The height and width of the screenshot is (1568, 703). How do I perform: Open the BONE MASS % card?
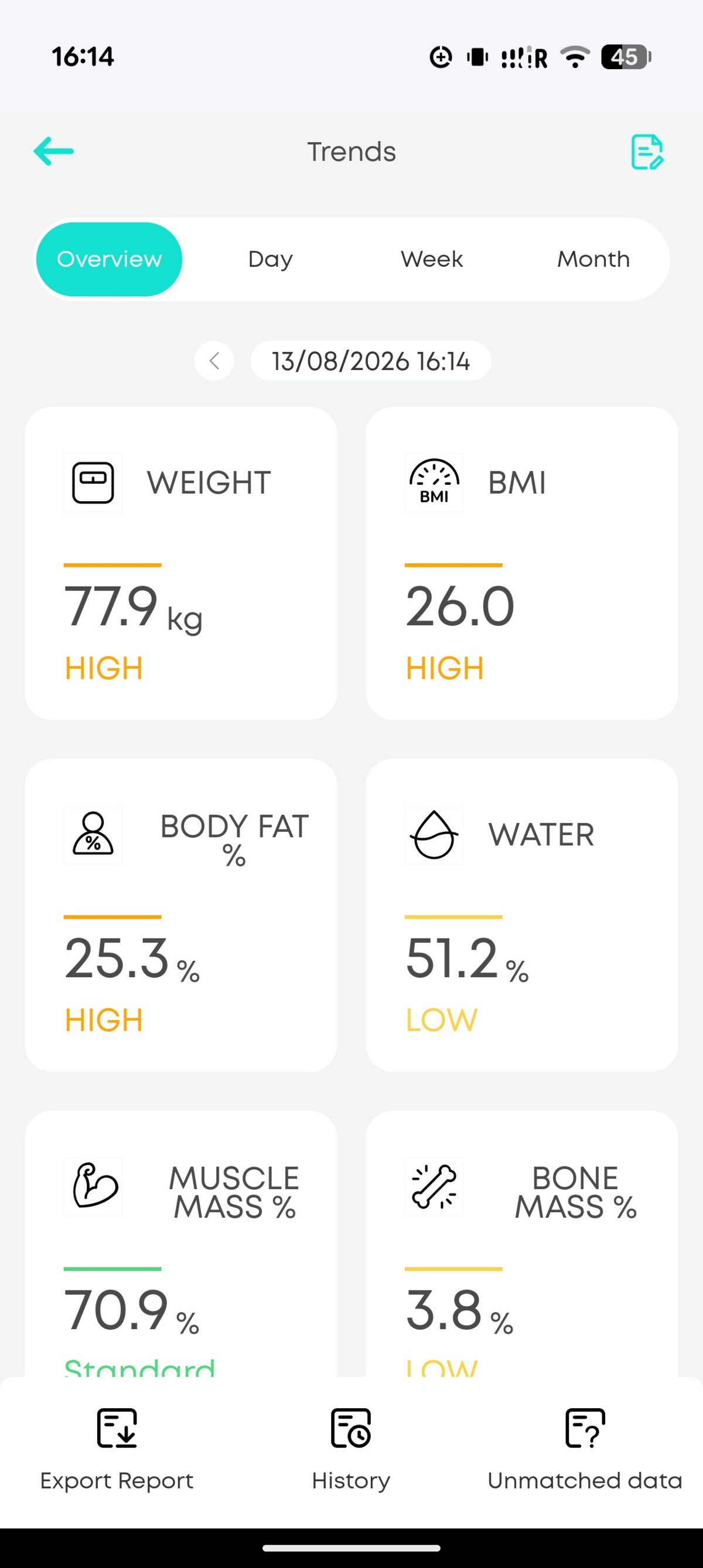point(521,1244)
